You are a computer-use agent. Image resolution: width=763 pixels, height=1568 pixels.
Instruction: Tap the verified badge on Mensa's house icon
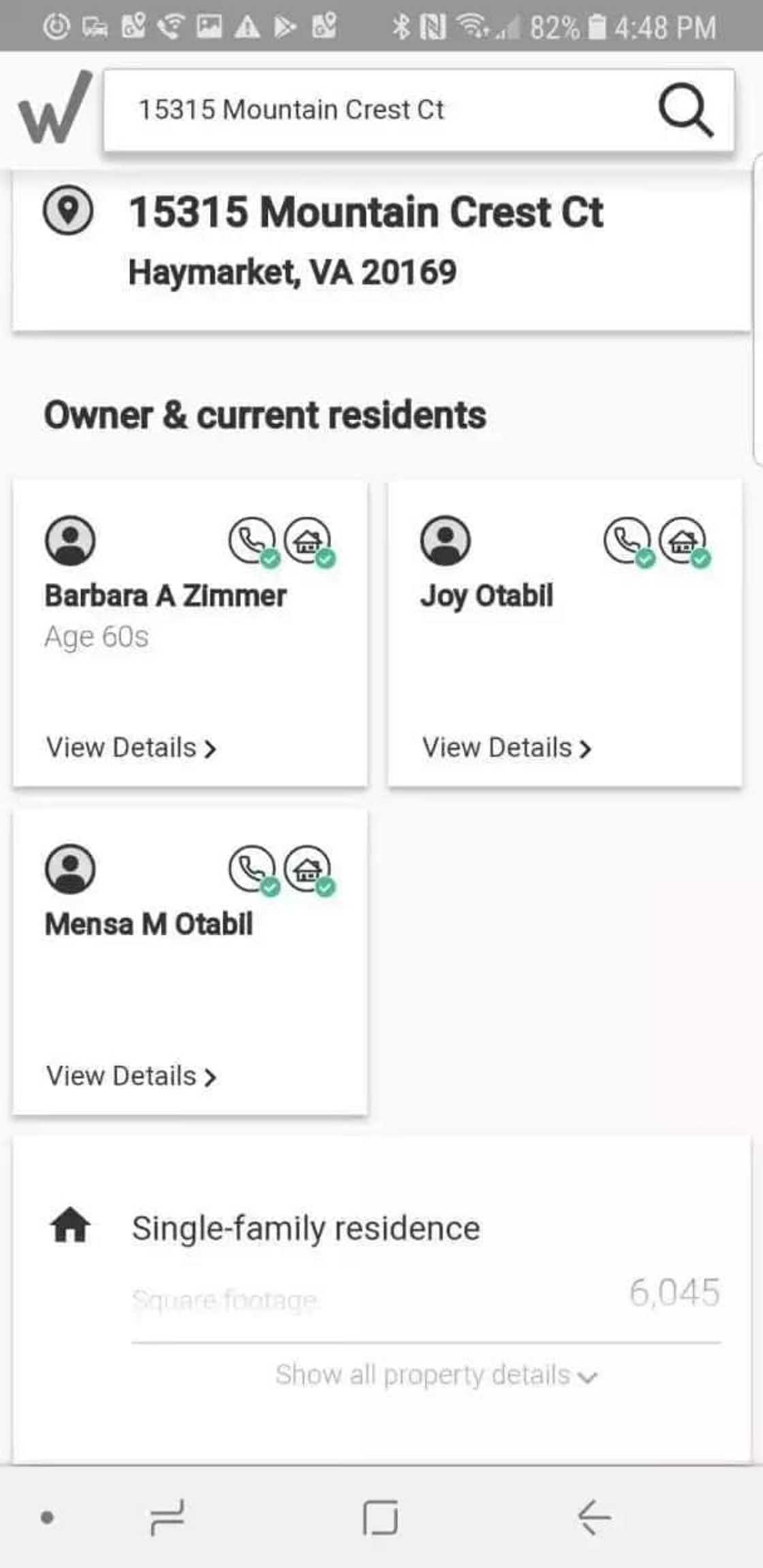tap(326, 889)
